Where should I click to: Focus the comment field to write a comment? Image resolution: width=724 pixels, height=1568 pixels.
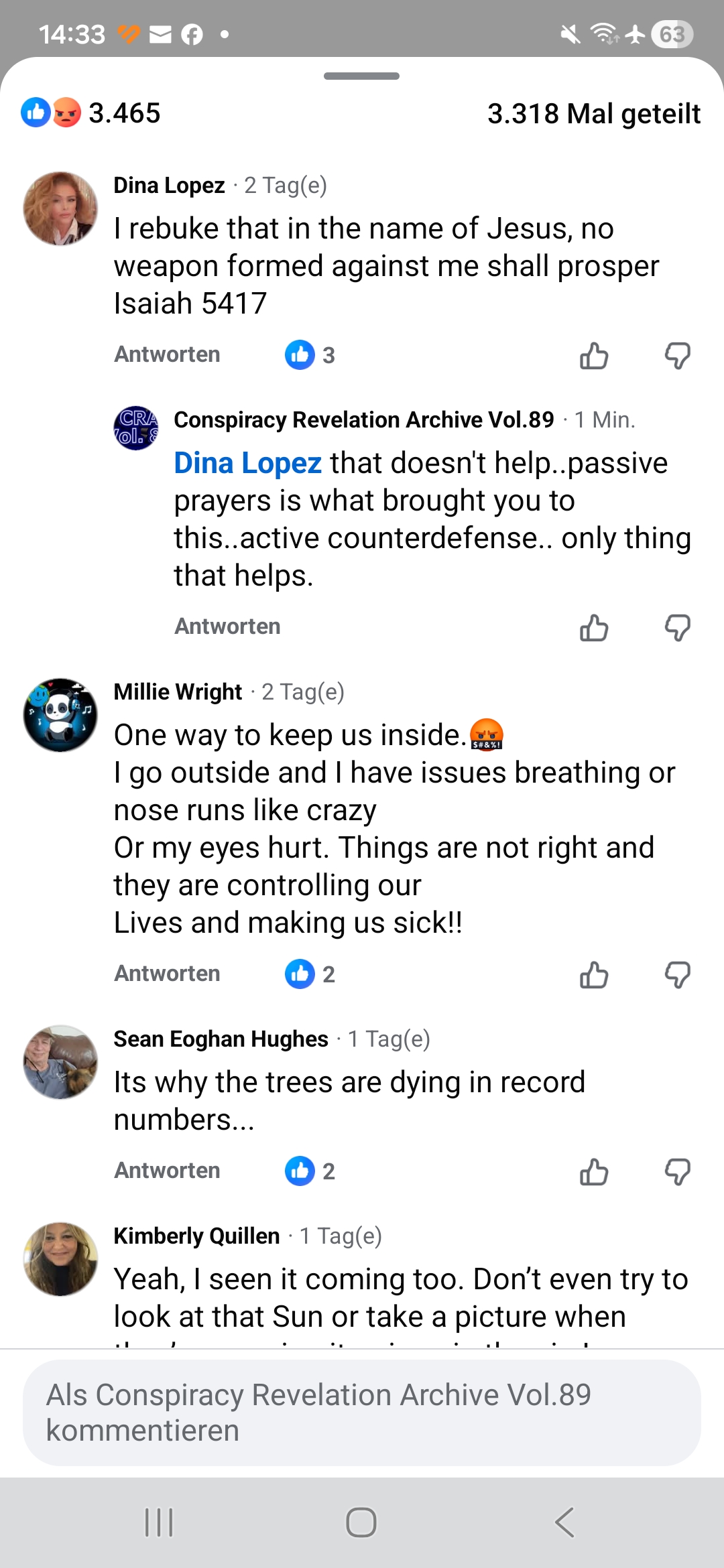coord(362,1413)
